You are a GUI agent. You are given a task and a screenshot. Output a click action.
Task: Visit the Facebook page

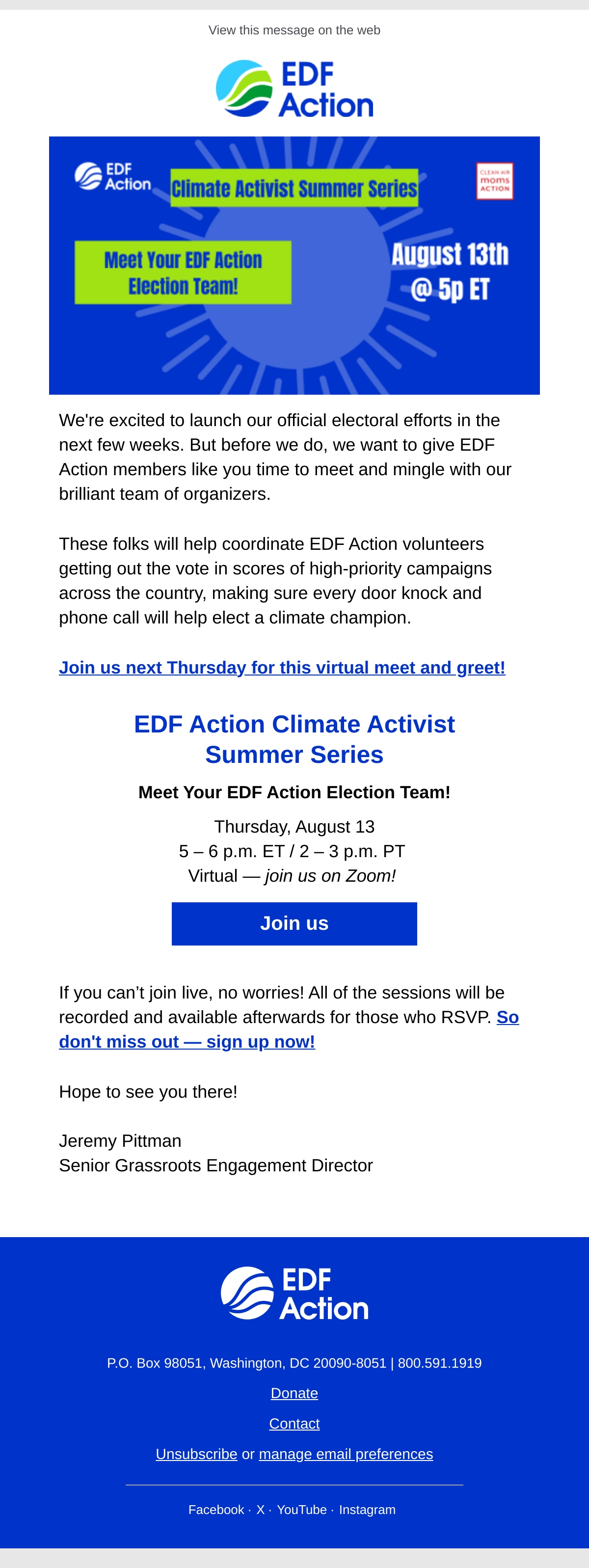pos(216,1510)
